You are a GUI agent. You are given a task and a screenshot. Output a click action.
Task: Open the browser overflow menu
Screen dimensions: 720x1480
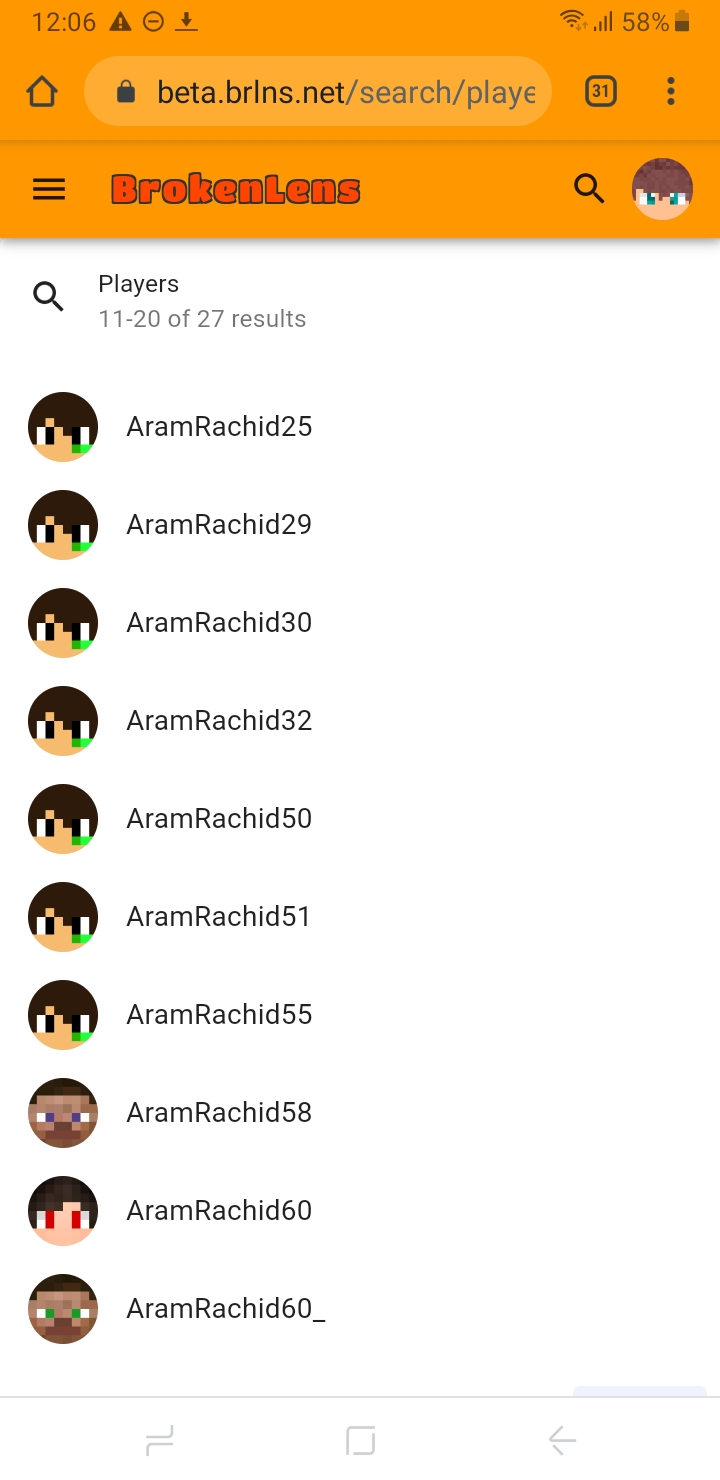671,92
